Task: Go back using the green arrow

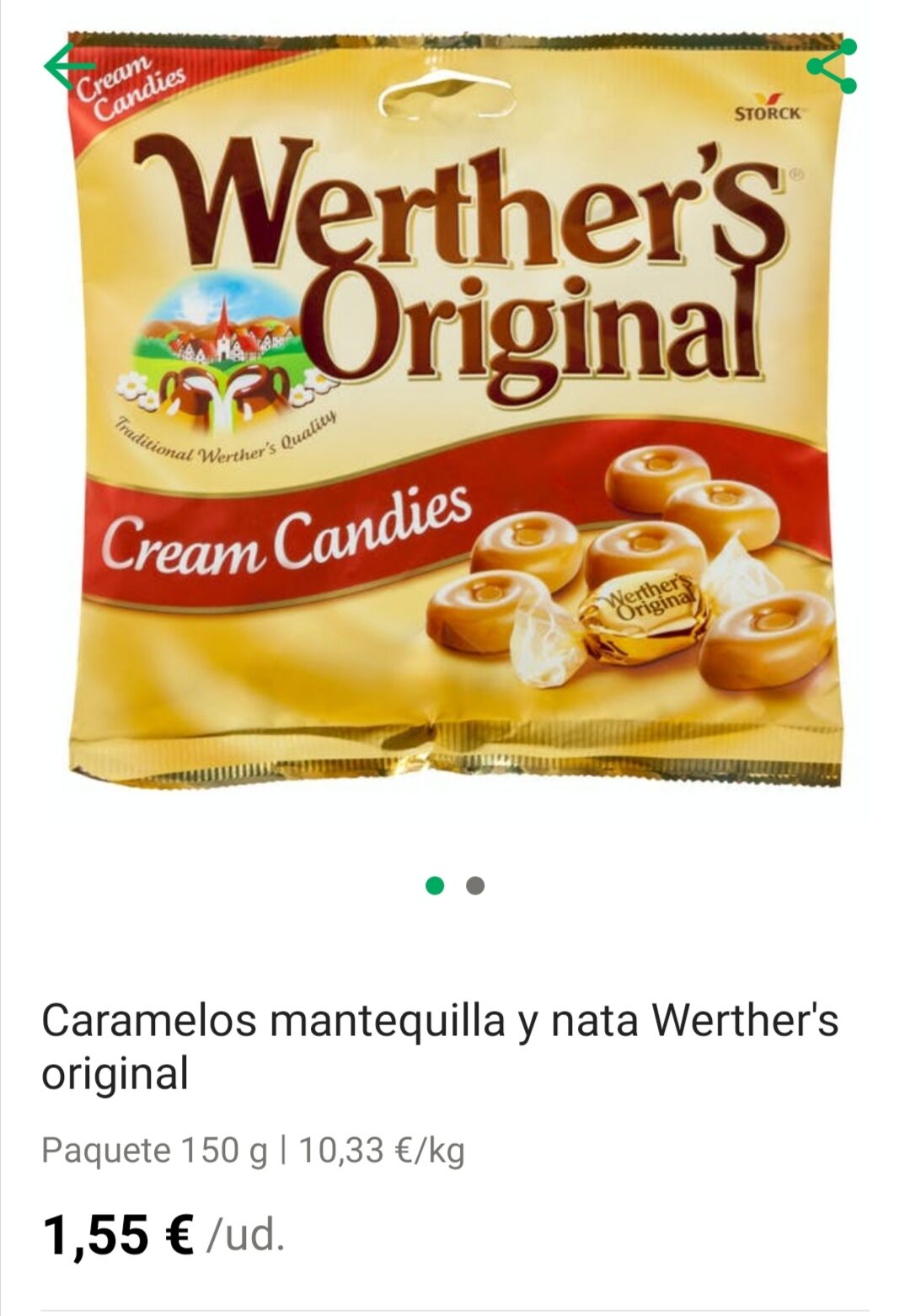Action: pos(69,66)
